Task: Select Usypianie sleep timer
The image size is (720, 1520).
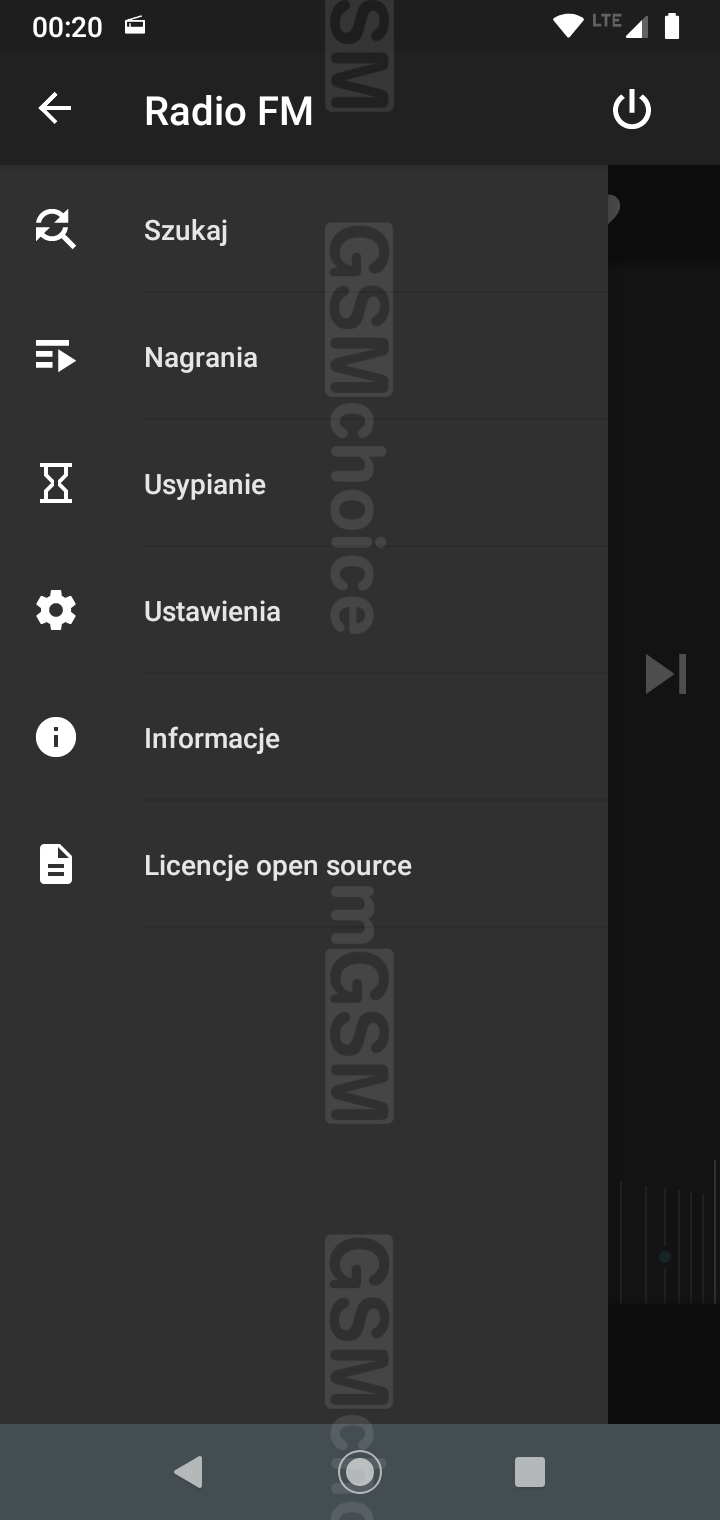Action: point(205,484)
